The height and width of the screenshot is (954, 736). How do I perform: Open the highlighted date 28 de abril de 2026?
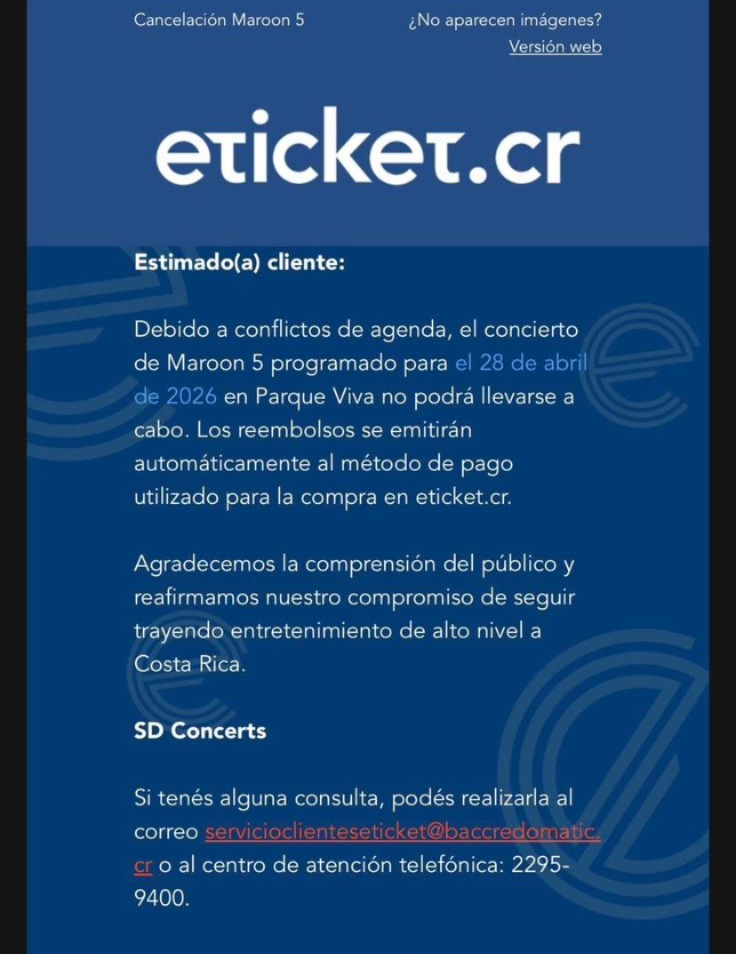click(520, 363)
